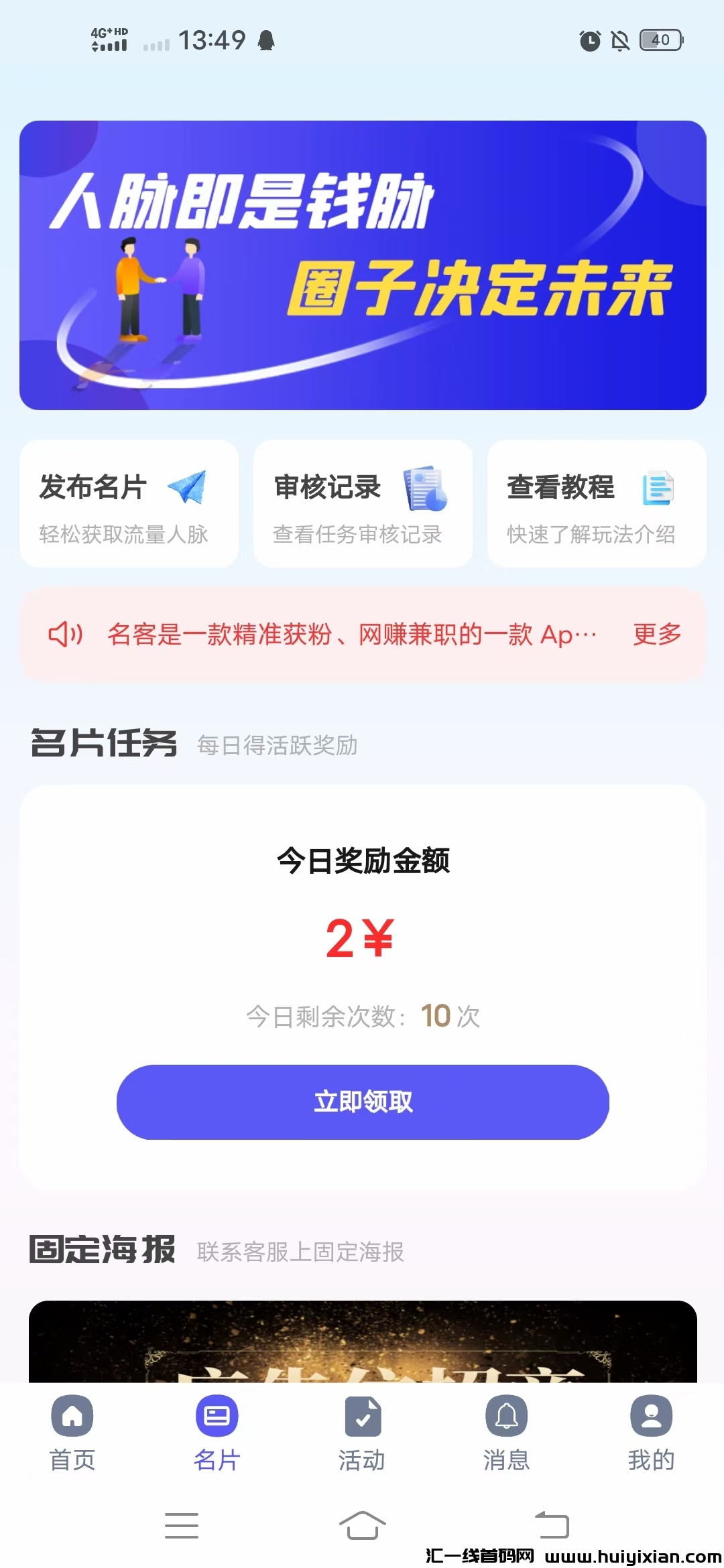724x1568 pixels.
Task: Click the 查看任务审核记录 link
Action: (357, 534)
